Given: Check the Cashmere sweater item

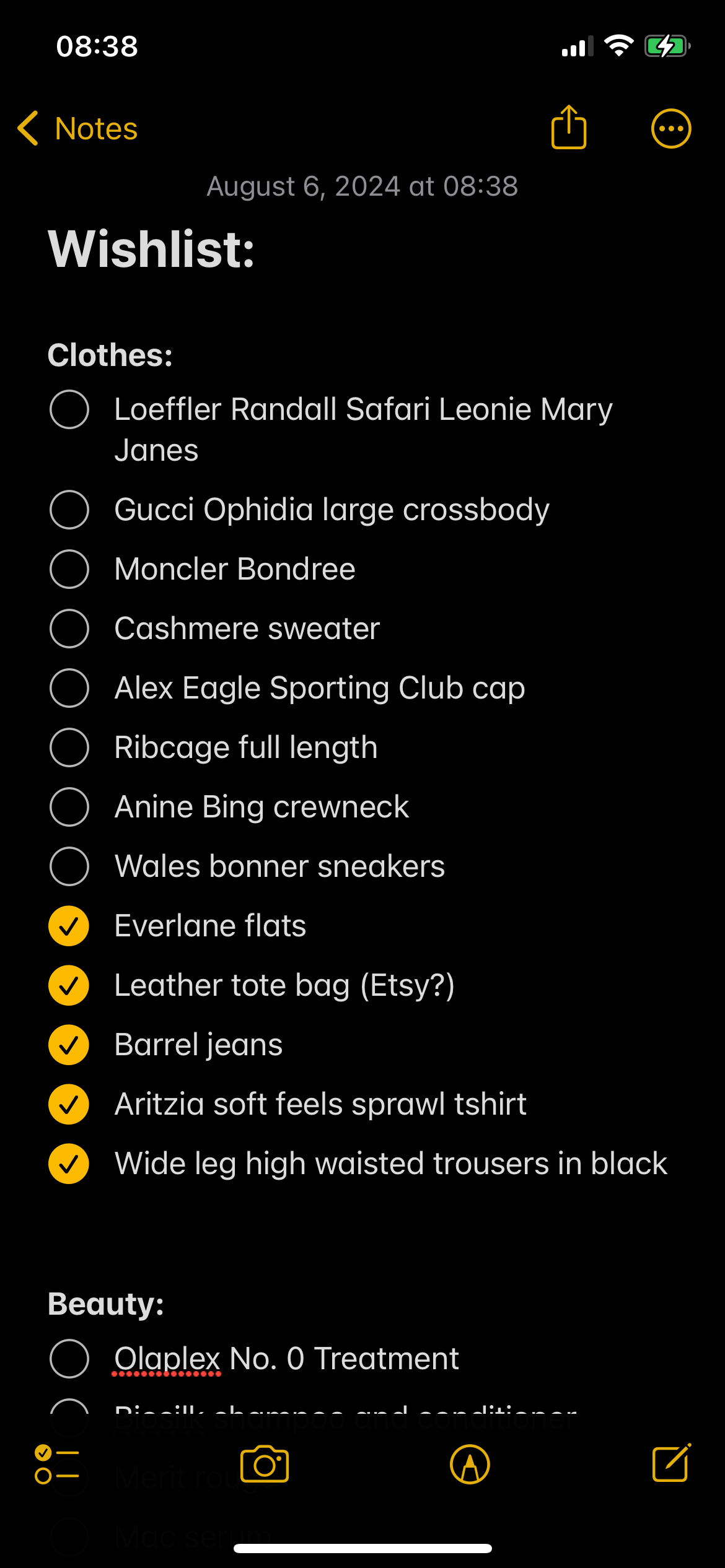Looking at the screenshot, I should pyautogui.click(x=69, y=629).
